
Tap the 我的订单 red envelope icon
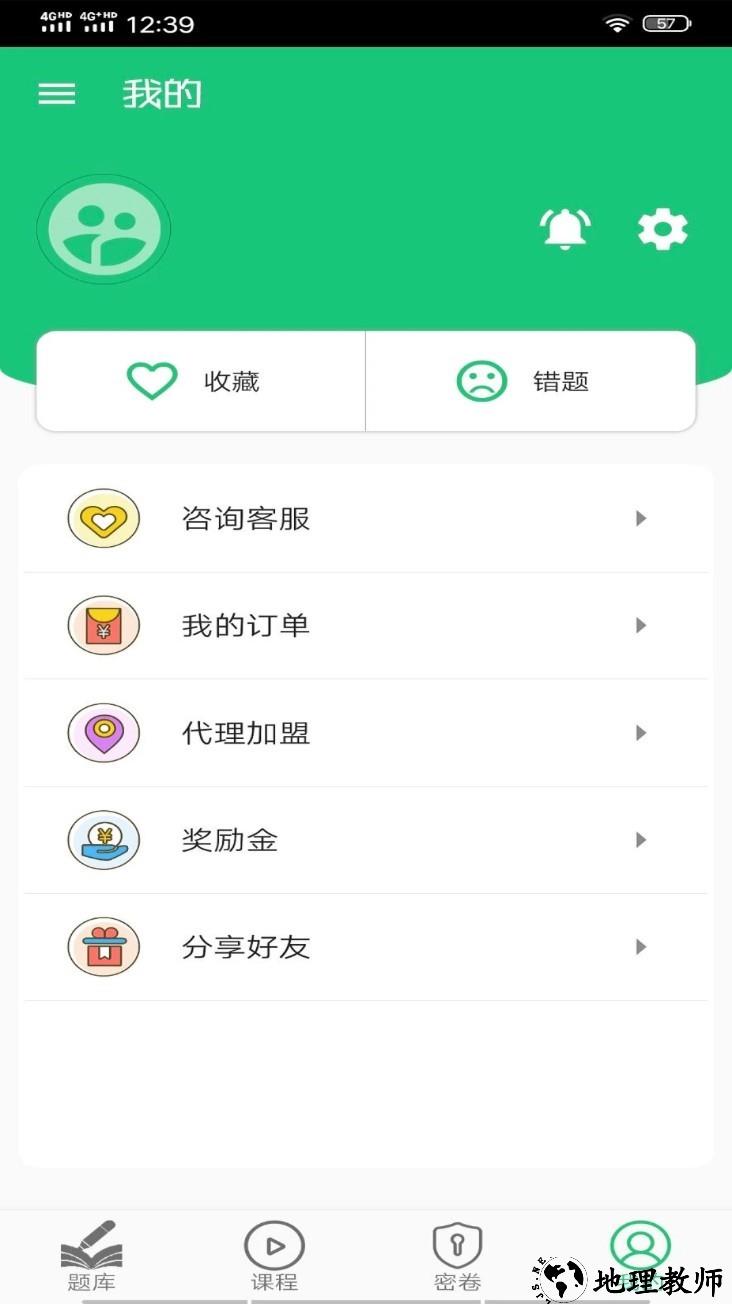103,625
